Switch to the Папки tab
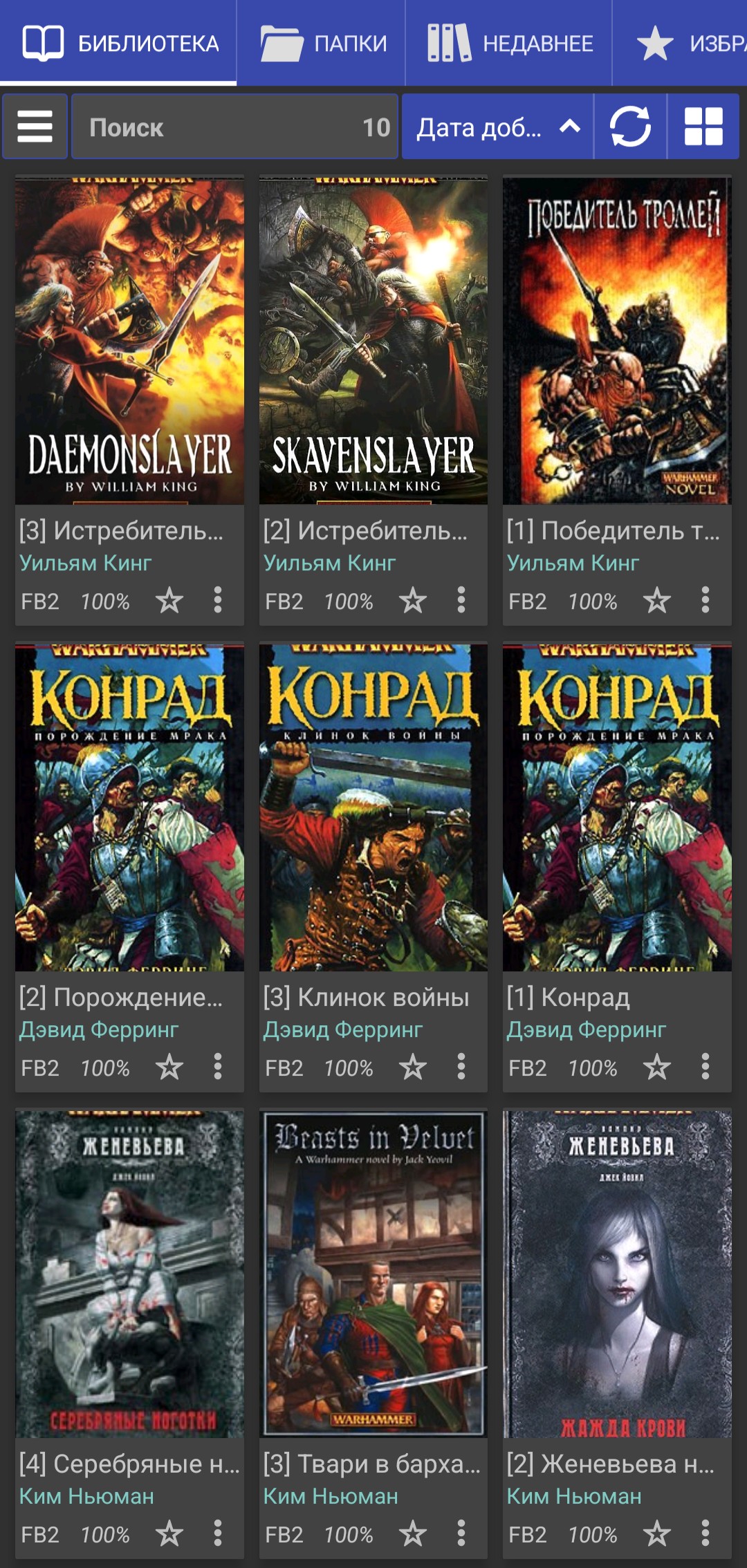The image size is (747, 1568). click(x=322, y=43)
